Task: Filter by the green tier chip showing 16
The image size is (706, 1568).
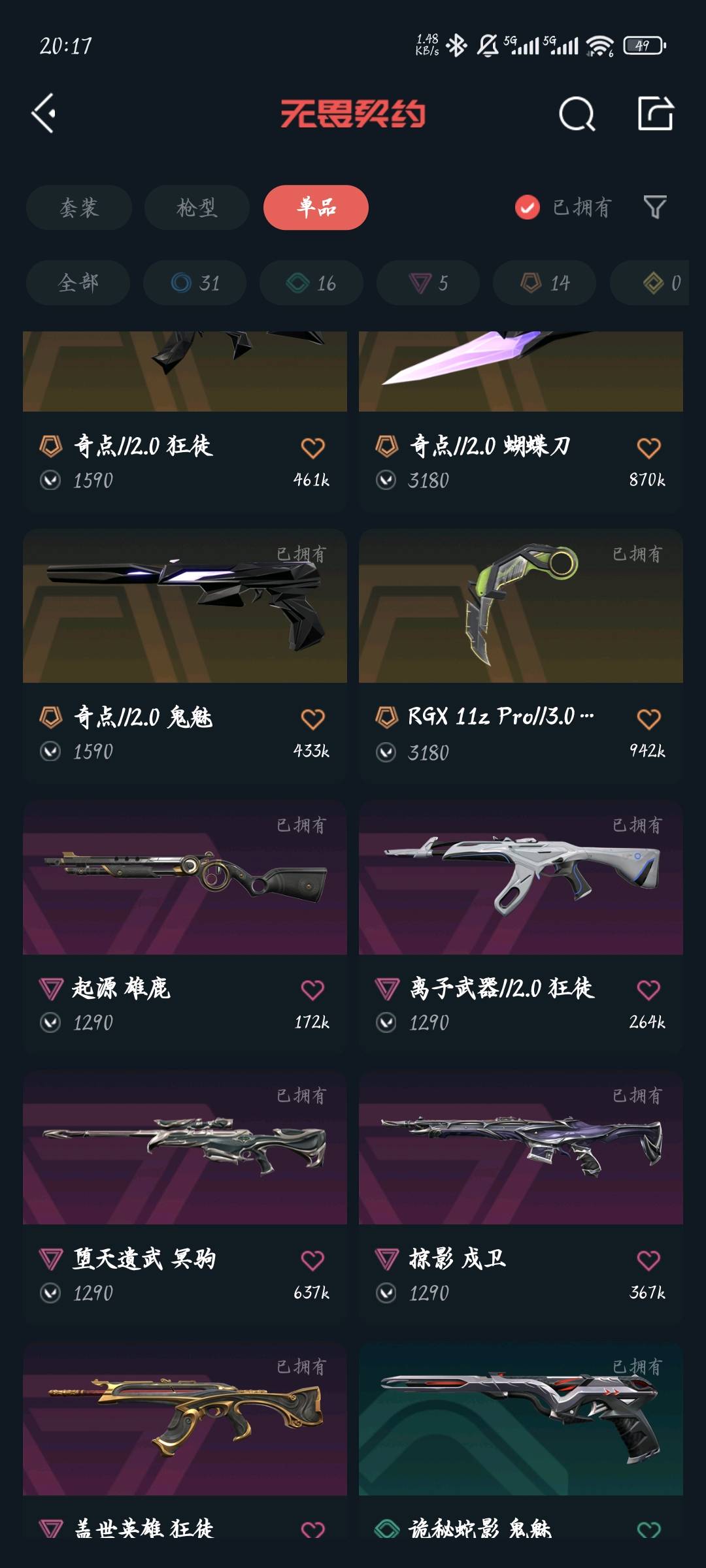Action: [311, 283]
